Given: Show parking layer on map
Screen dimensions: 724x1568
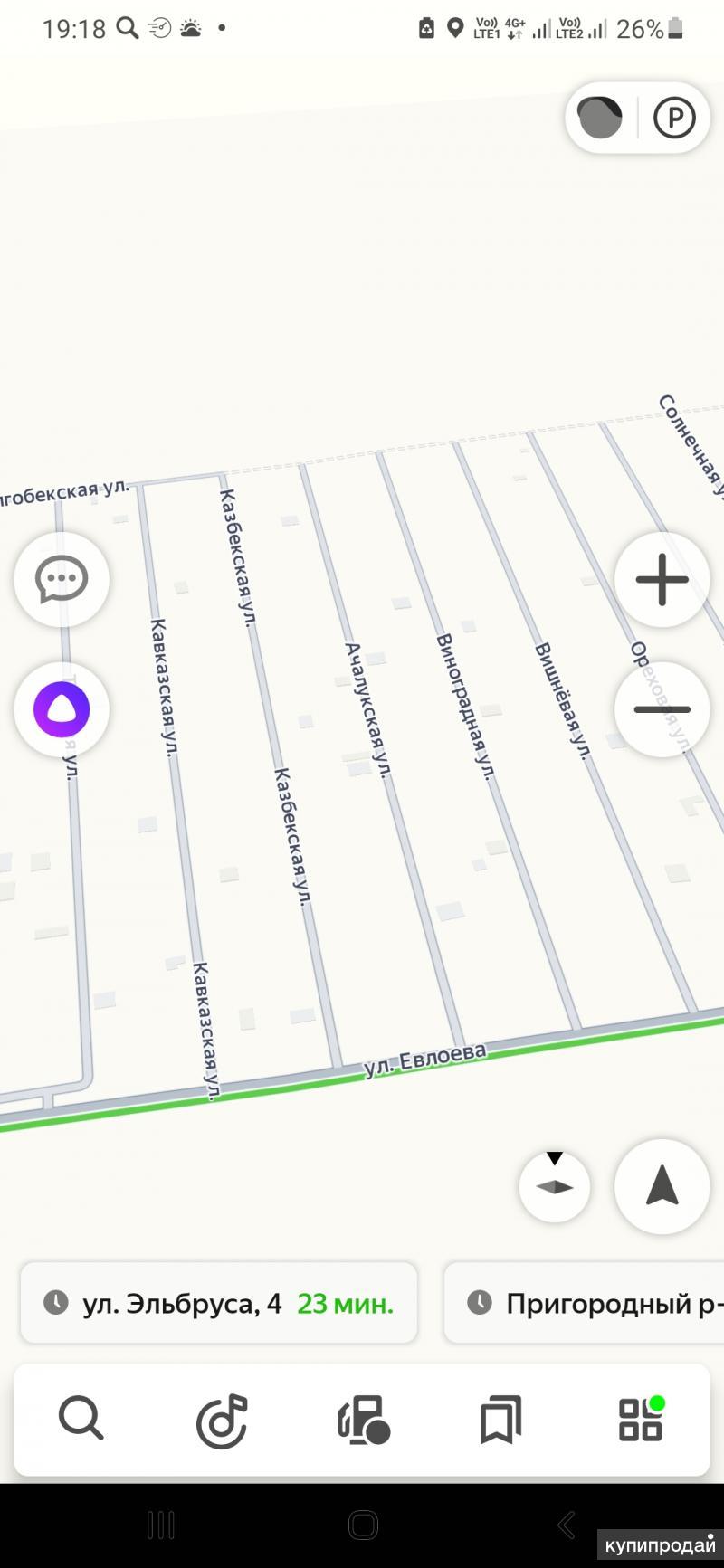Looking at the screenshot, I should click(x=674, y=118).
